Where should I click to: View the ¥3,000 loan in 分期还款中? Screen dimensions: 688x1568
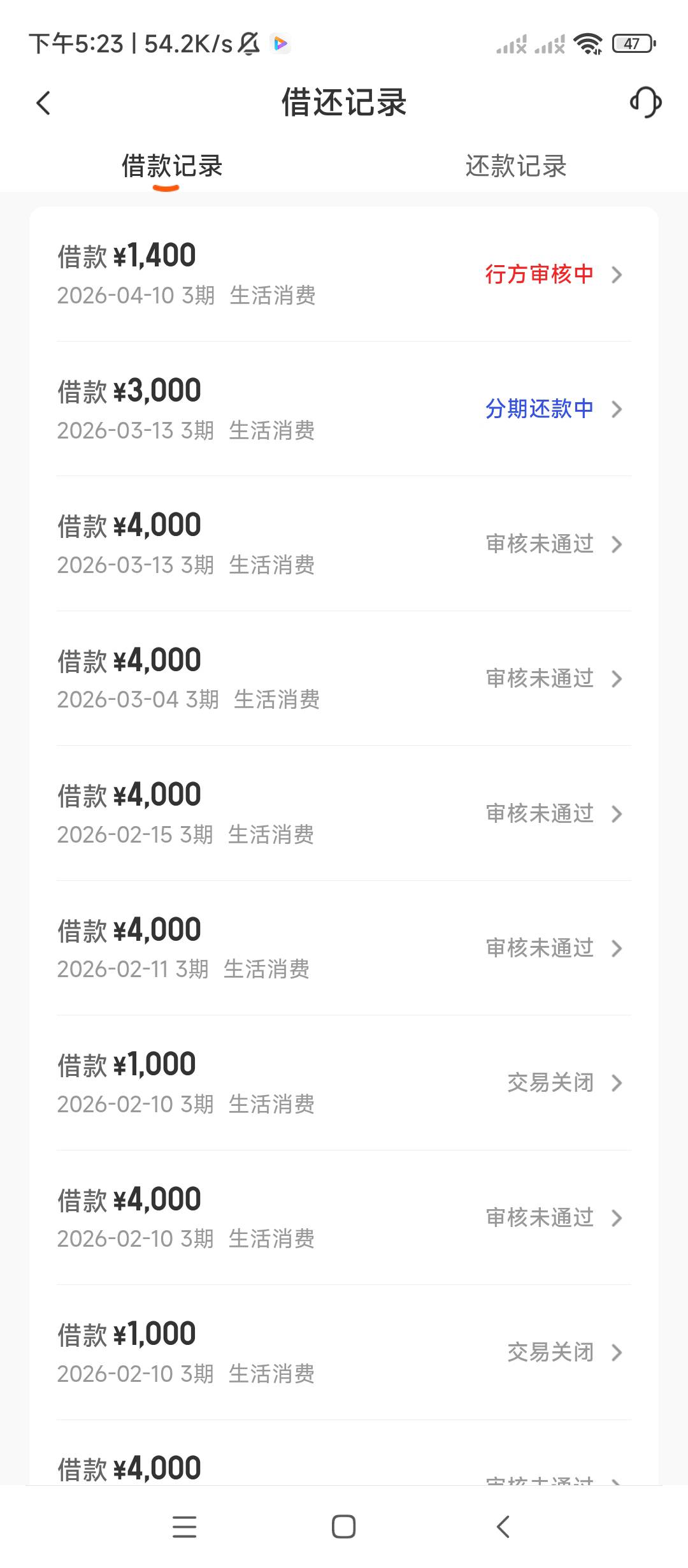pyautogui.click(x=344, y=409)
